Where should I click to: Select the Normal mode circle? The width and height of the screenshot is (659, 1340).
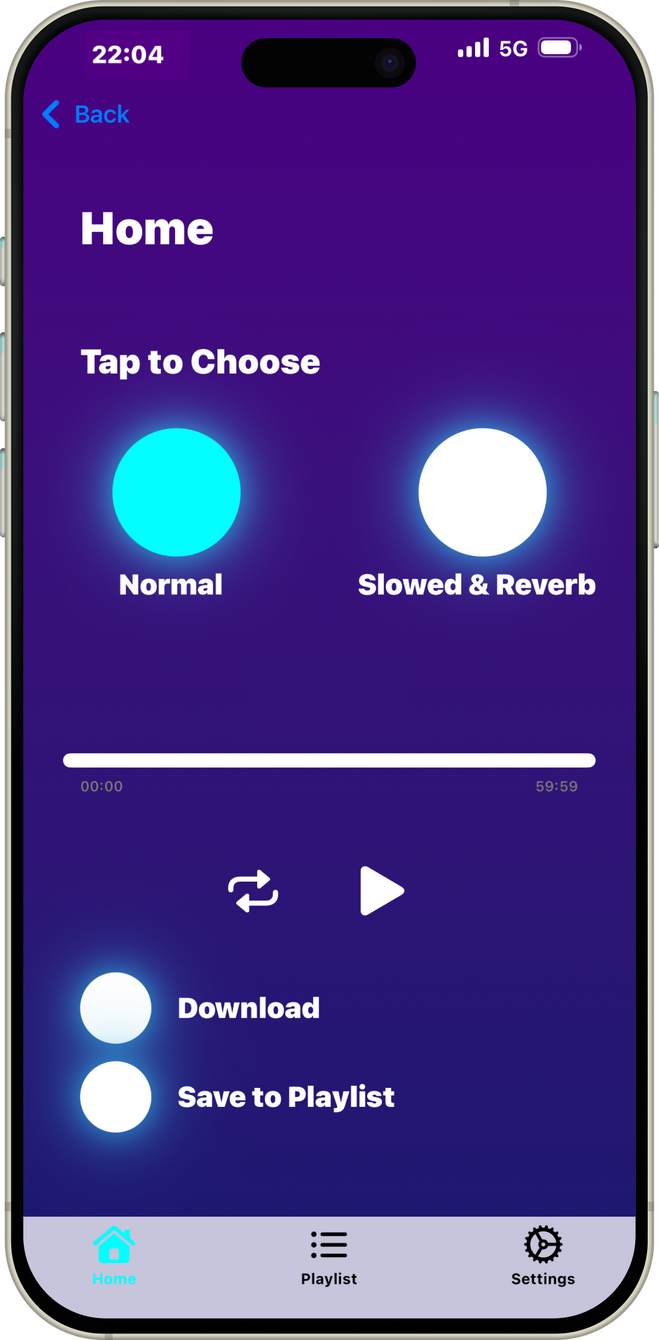(x=176, y=492)
